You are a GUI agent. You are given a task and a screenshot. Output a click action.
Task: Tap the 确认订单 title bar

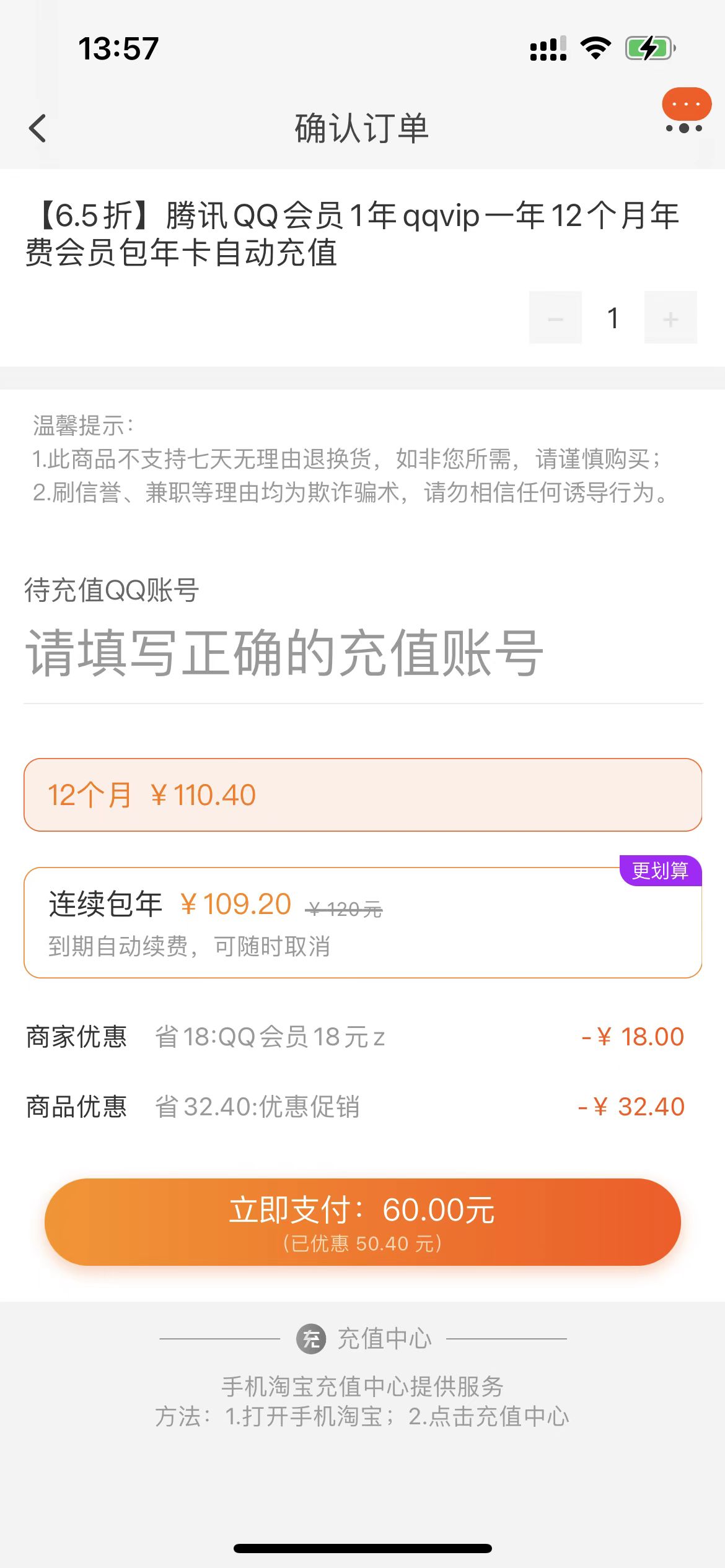(x=362, y=128)
